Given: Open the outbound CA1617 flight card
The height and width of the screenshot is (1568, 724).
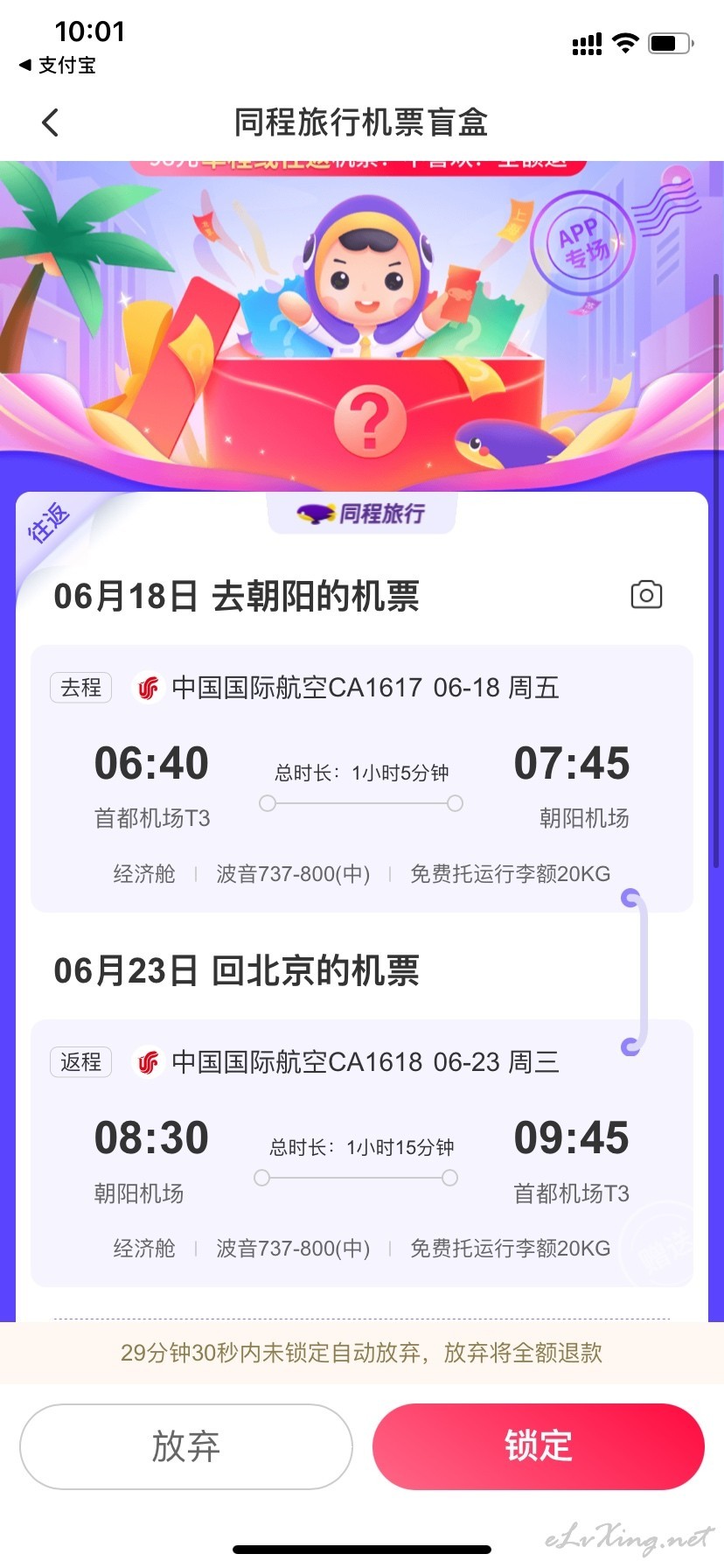Looking at the screenshot, I should pos(362,779).
